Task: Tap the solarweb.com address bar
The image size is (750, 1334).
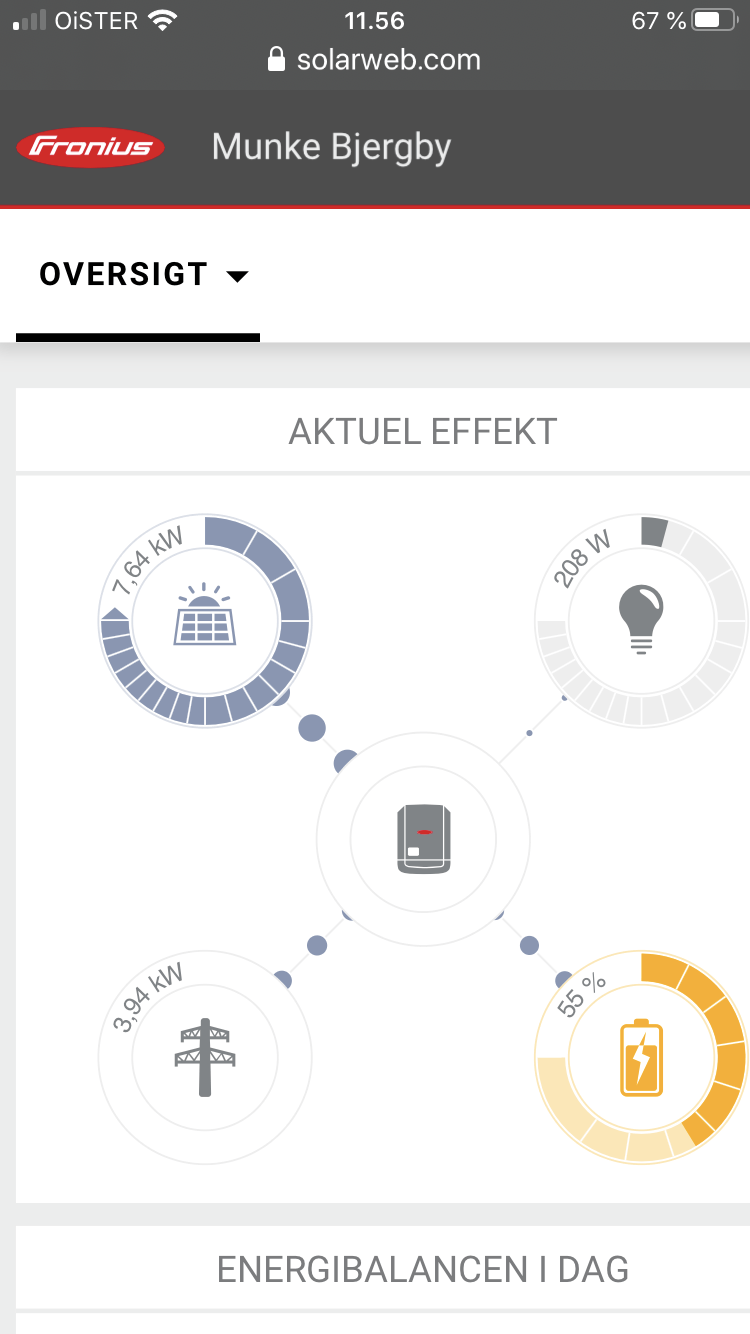Action: point(375,60)
